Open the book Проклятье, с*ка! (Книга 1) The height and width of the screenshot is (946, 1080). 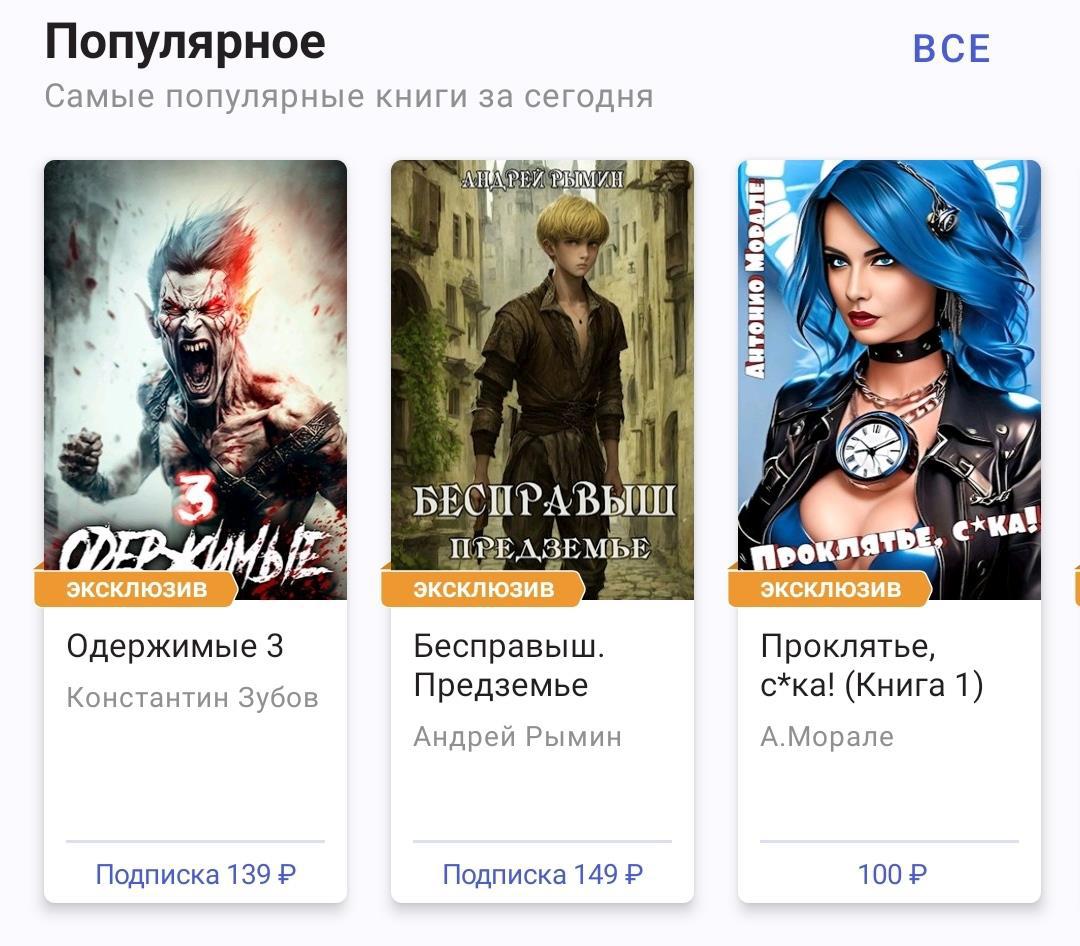click(x=889, y=380)
